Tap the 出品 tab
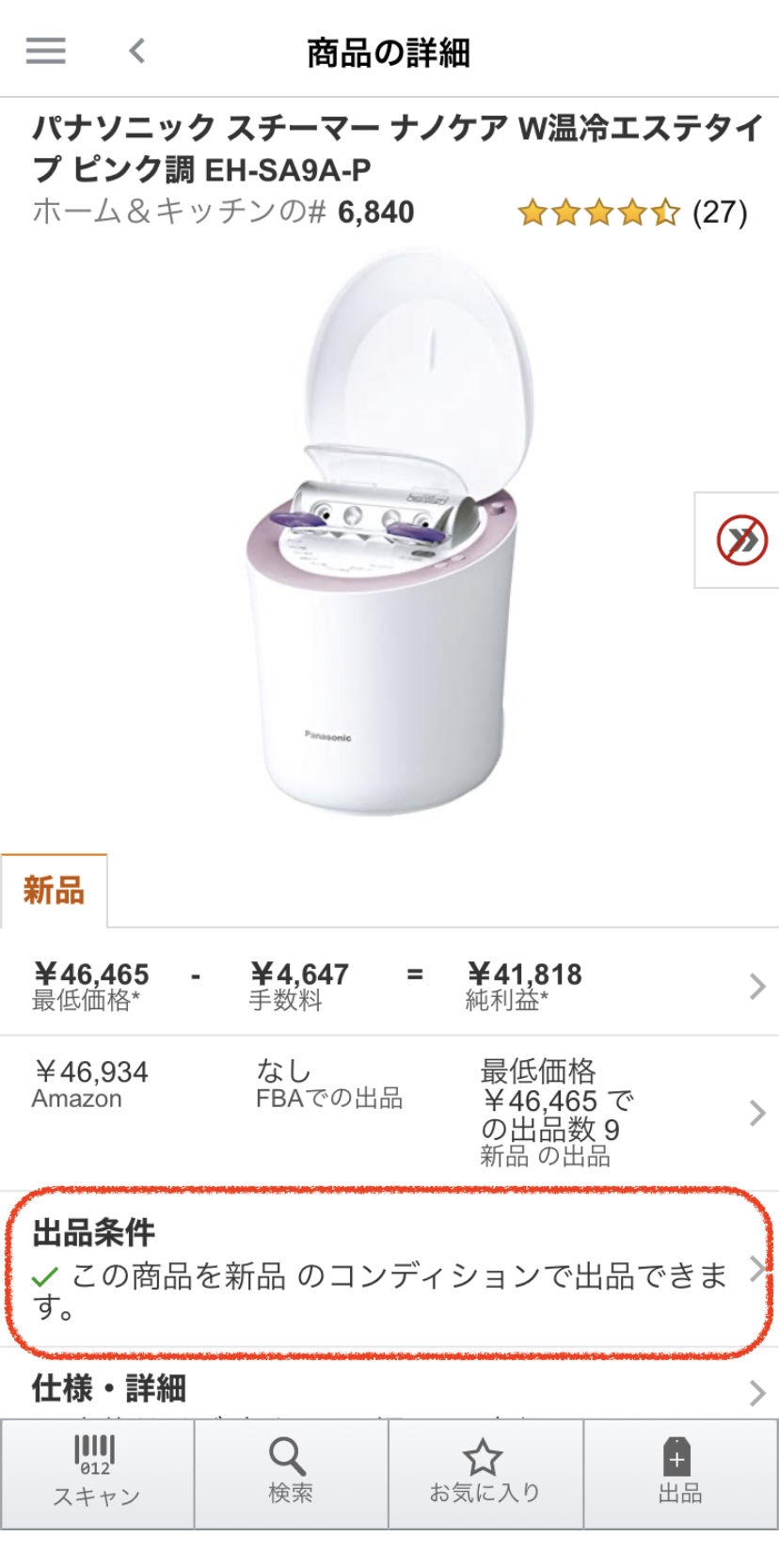The height and width of the screenshot is (1568, 779). [x=679, y=1473]
